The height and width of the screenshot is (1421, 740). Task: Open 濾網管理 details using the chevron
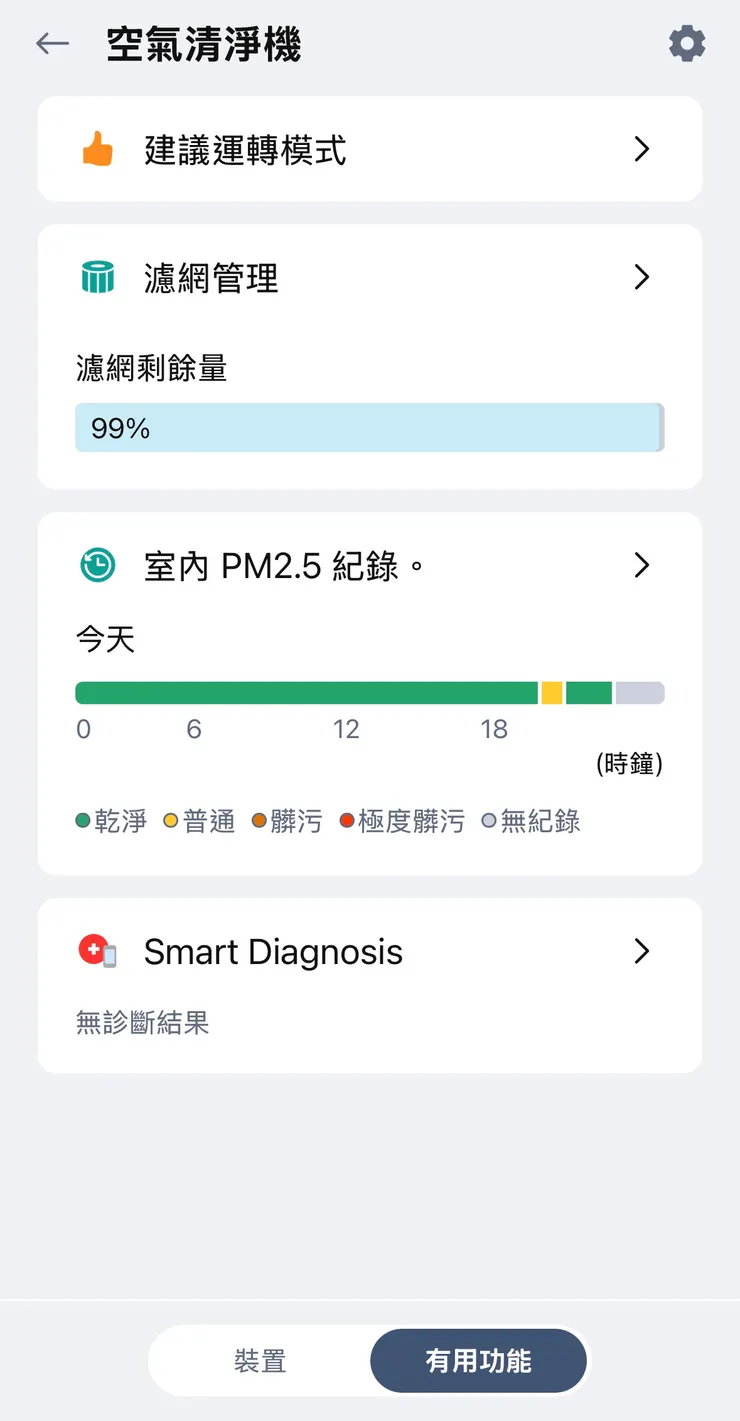click(x=642, y=277)
